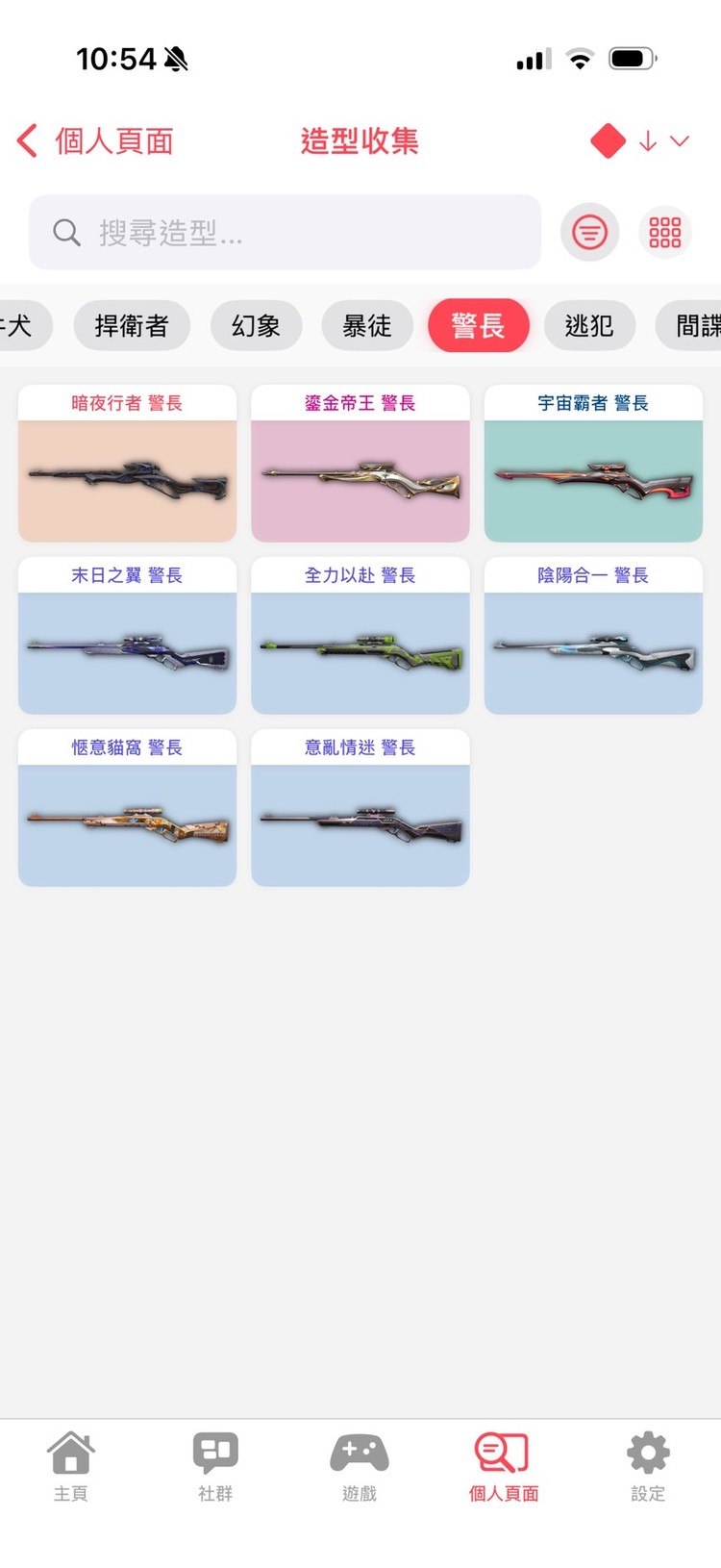
Task: Open the 惬意貓窩 警長 skin card
Action: click(x=126, y=808)
